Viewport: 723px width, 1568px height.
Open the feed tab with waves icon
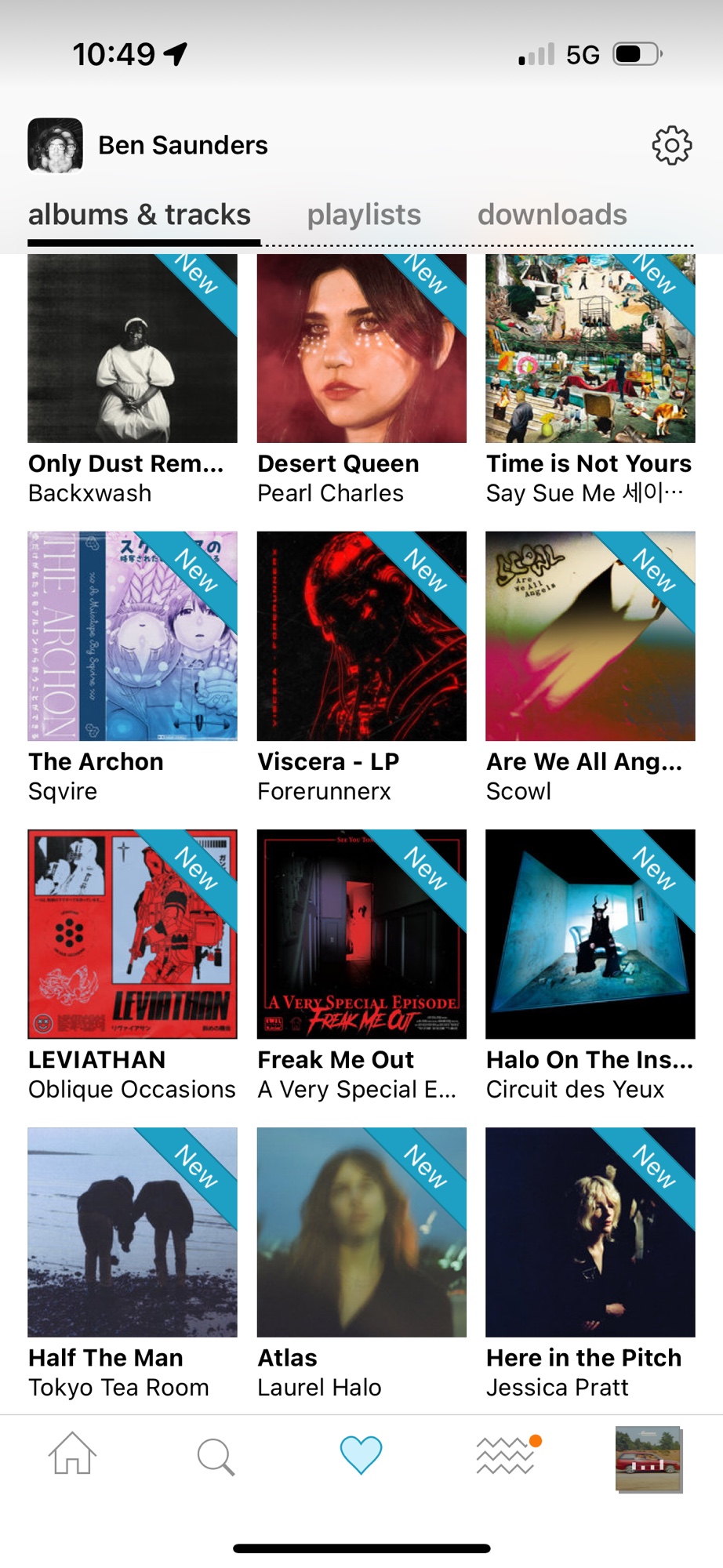[506, 1456]
